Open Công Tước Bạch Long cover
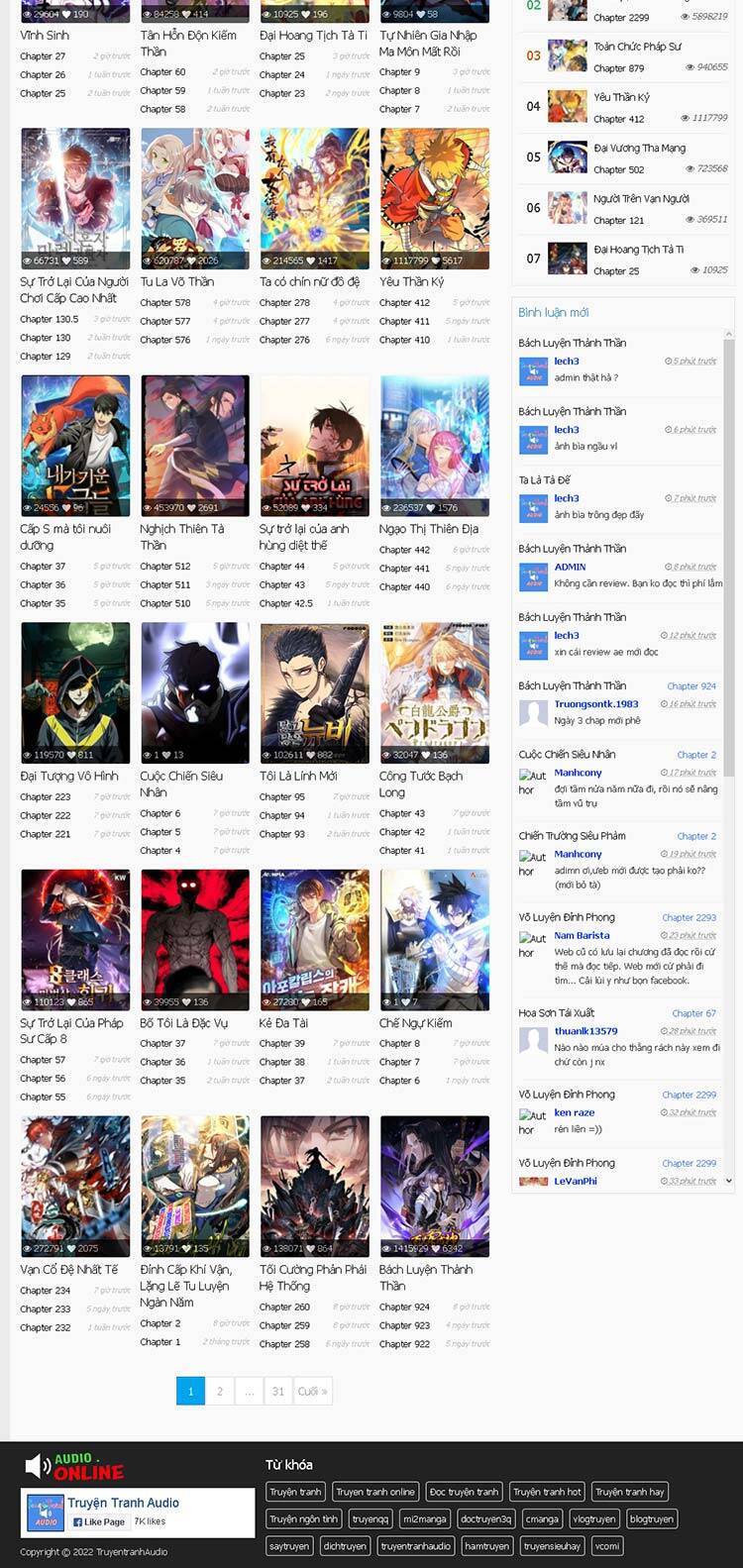743x1568 pixels. click(x=434, y=691)
